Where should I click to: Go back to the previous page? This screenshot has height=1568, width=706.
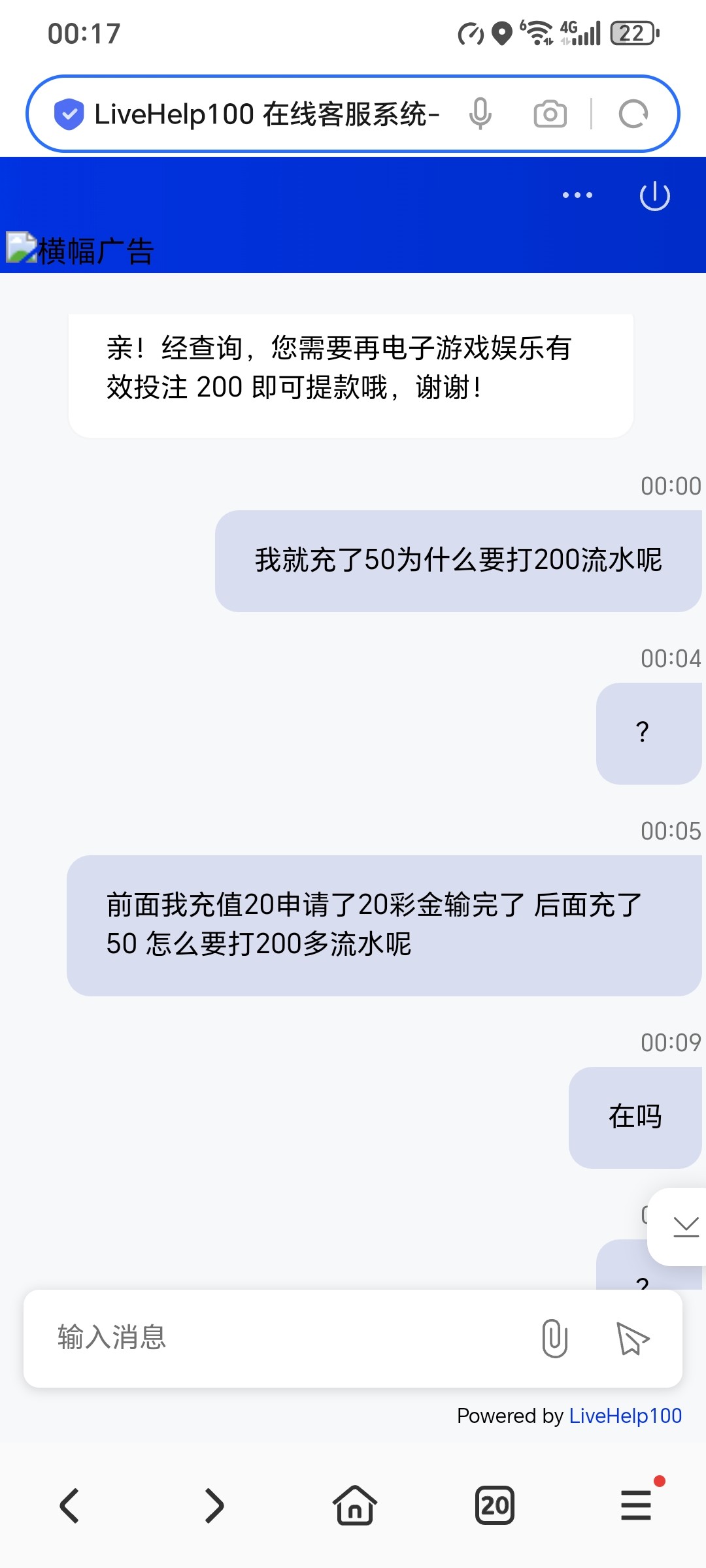click(69, 1506)
